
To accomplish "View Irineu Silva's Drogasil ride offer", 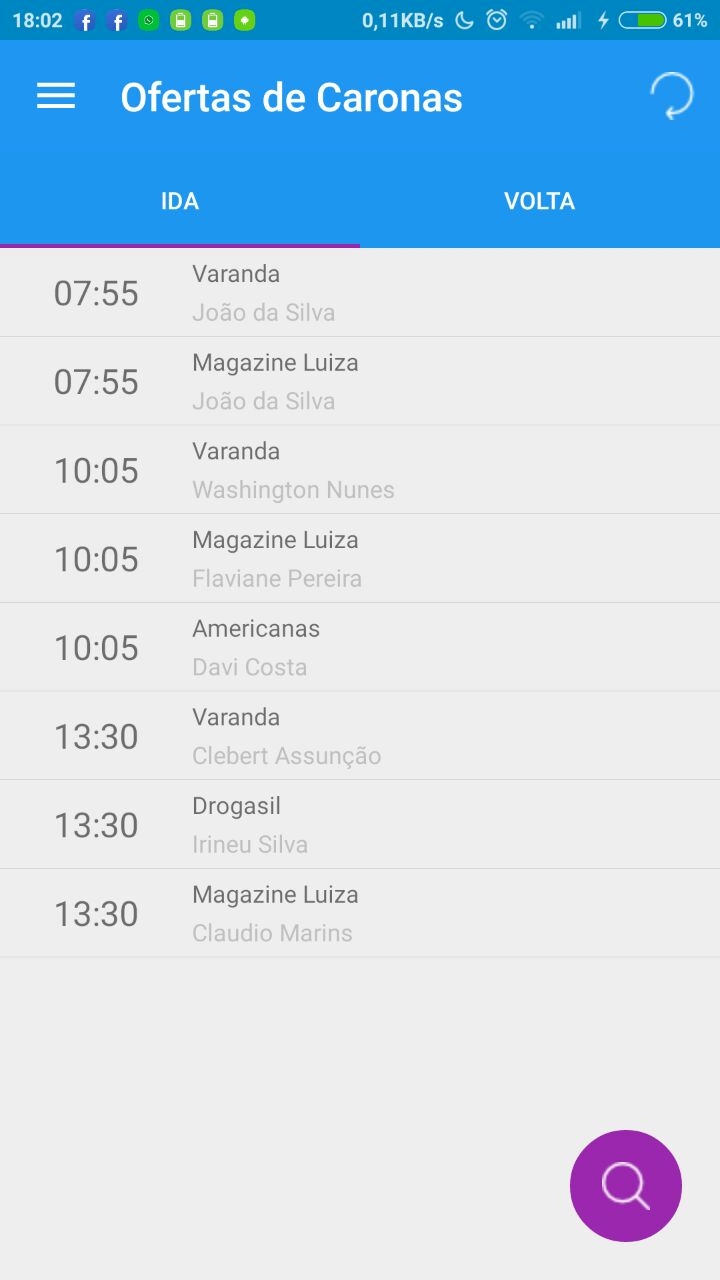I will 360,825.
